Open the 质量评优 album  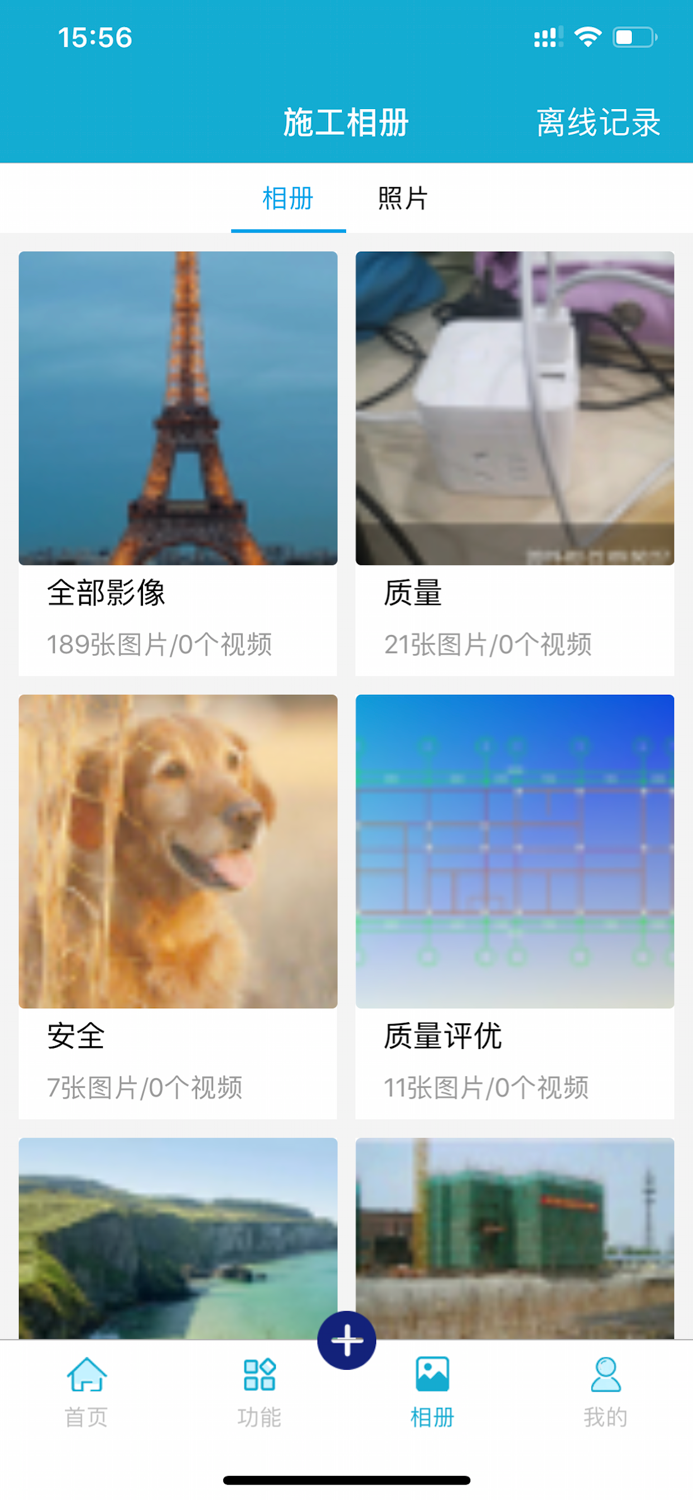coord(515,906)
